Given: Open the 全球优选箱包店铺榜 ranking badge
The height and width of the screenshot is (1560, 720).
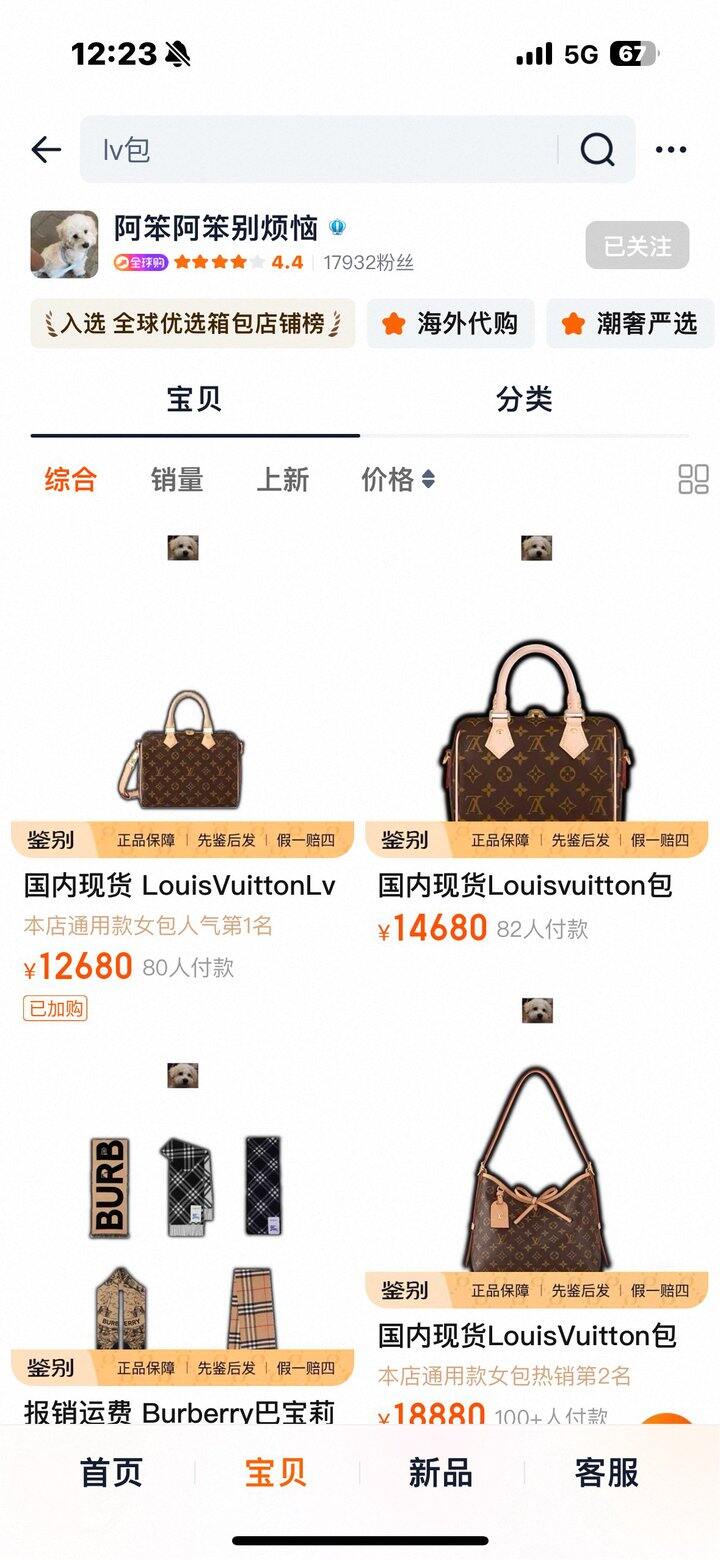Looking at the screenshot, I should [x=192, y=324].
